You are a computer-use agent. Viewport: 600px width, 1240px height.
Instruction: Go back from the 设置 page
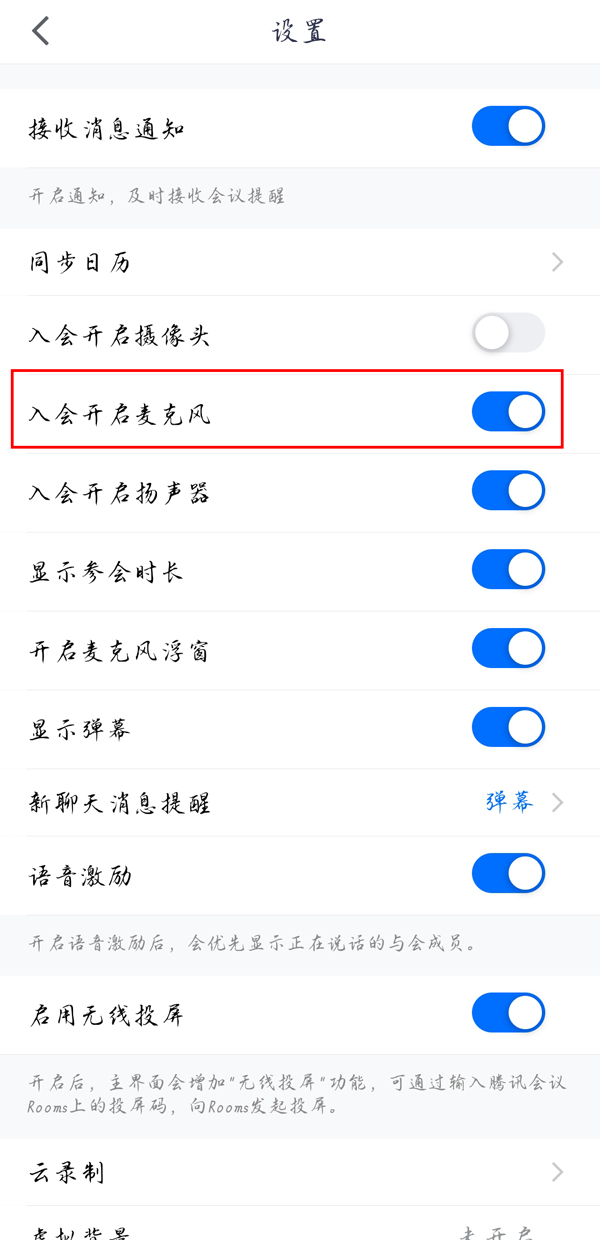41,31
